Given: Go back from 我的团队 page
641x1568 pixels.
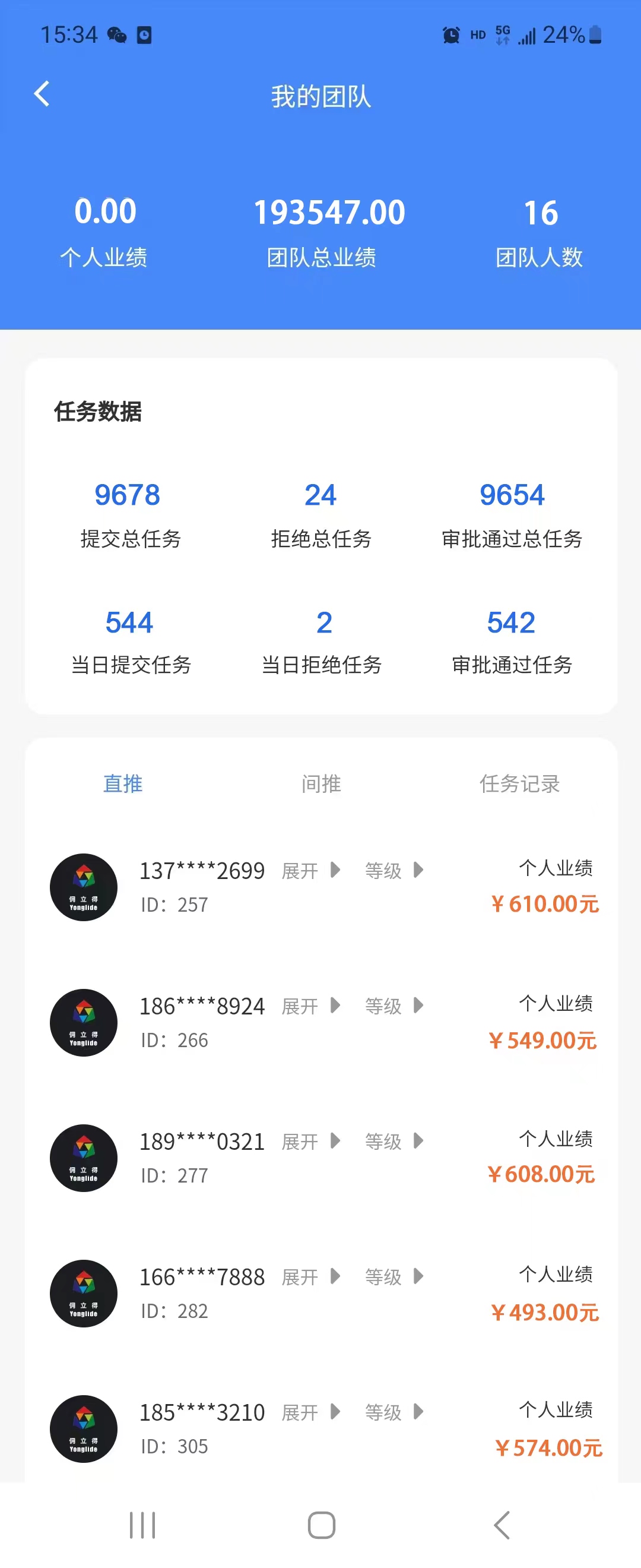Looking at the screenshot, I should [x=42, y=94].
